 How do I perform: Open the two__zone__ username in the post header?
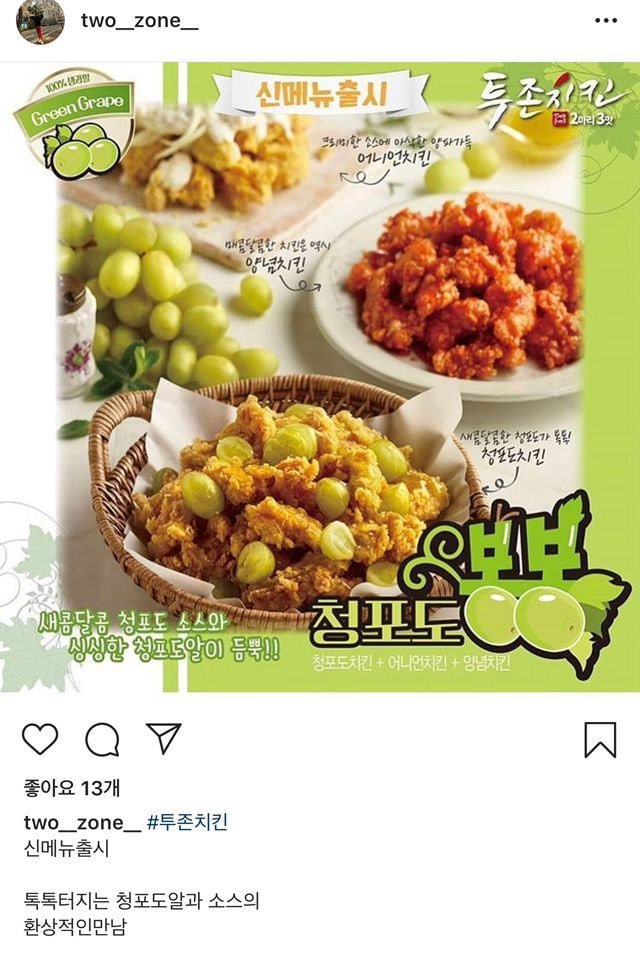coord(139,21)
